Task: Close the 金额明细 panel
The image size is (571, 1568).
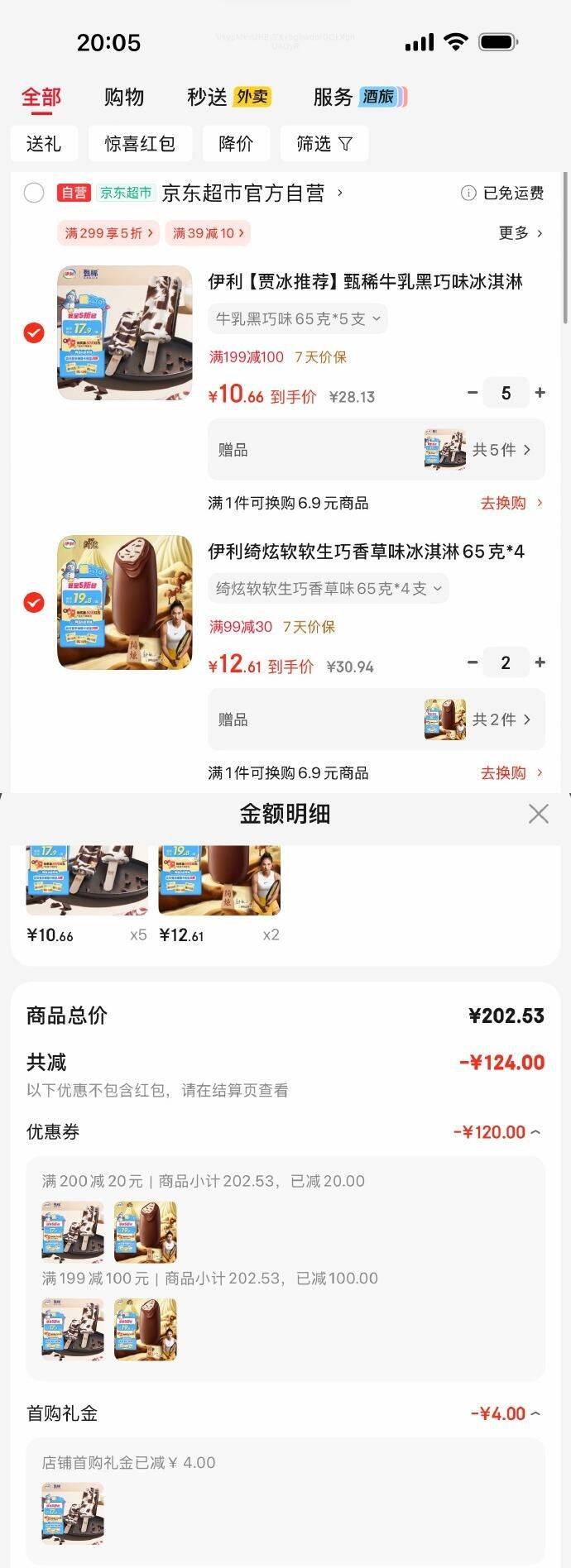Action: click(539, 814)
